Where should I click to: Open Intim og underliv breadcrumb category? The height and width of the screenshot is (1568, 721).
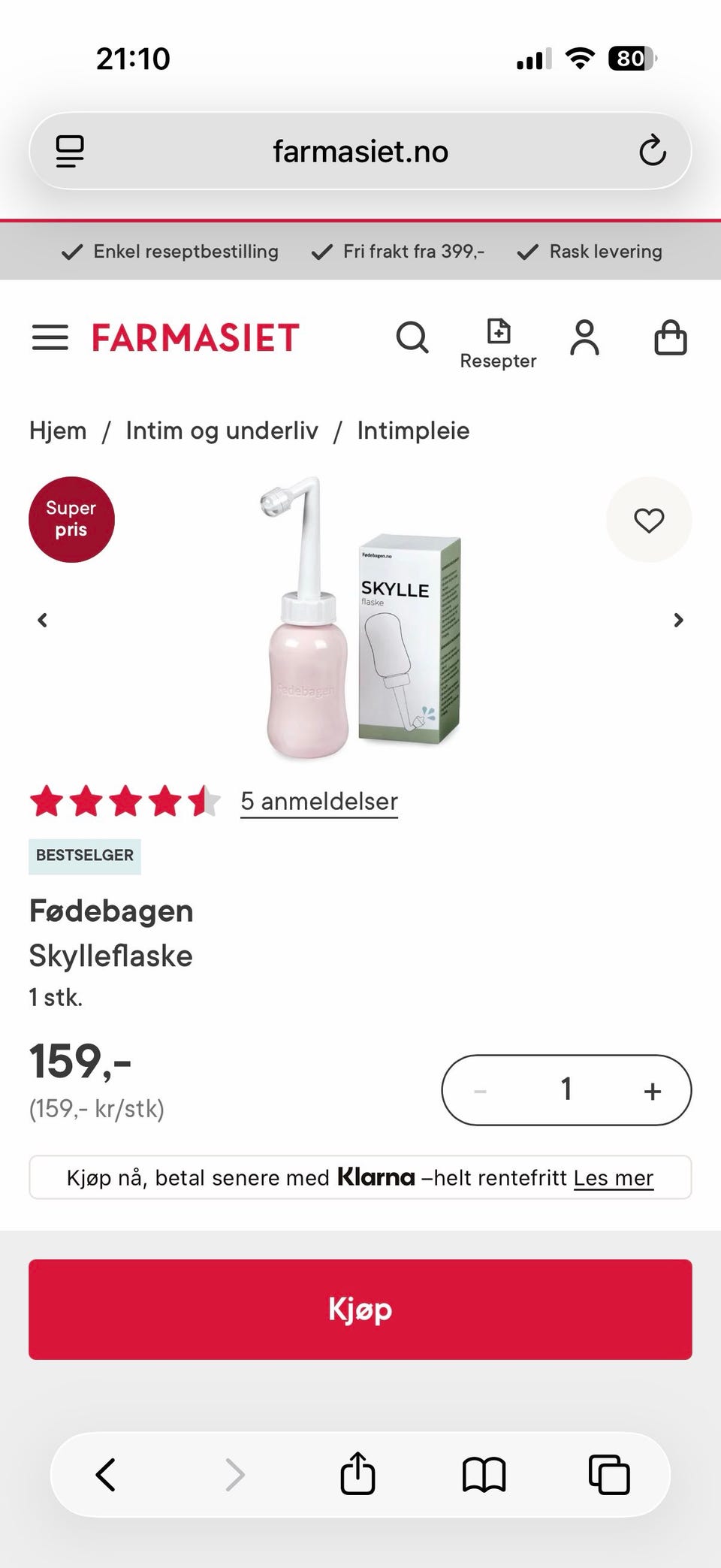point(222,431)
